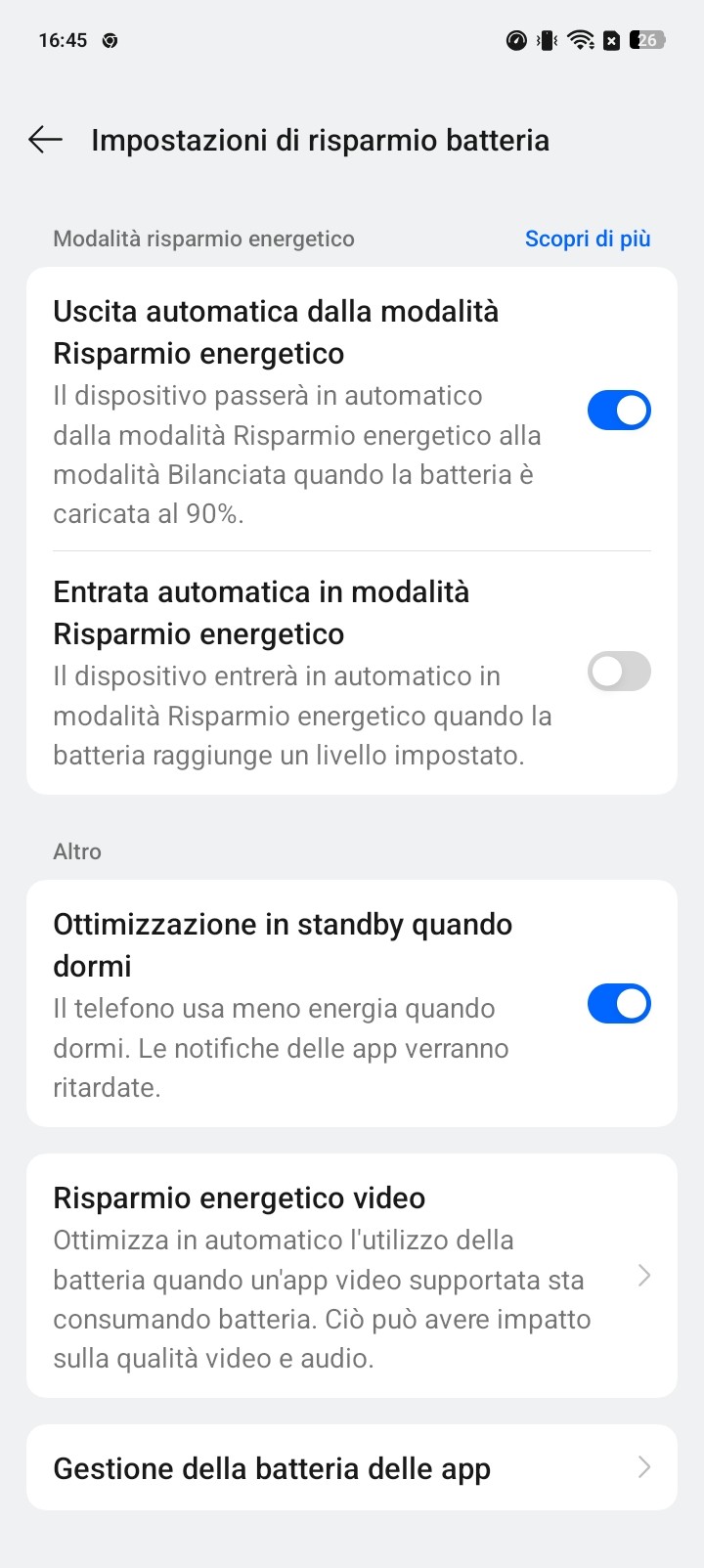Open the Scopri di più link
The height and width of the screenshot is (1568, 704).
587,239
